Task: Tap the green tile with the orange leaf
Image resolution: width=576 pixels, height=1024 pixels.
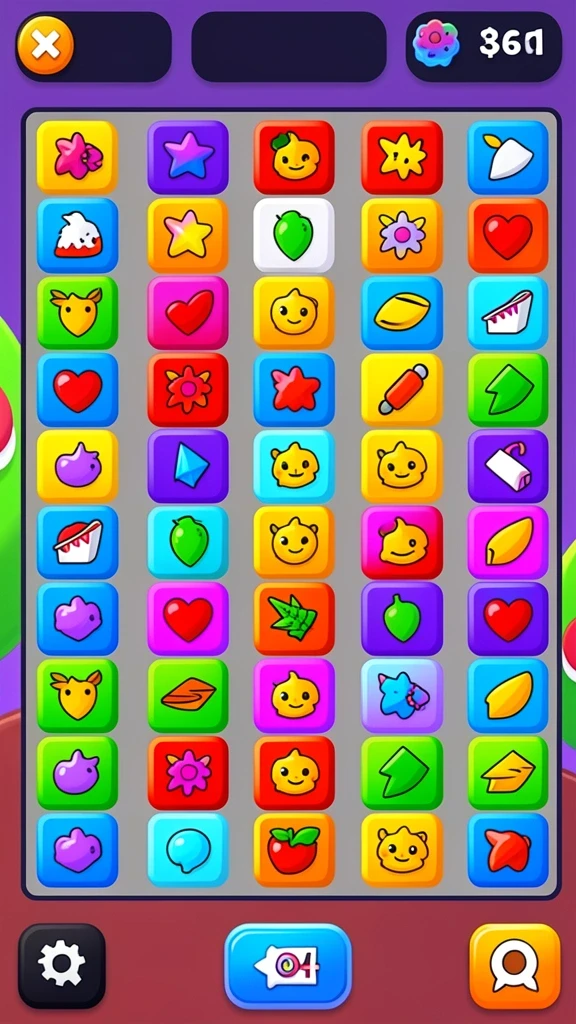Action: pyautogui.click(x=188, y=696)
